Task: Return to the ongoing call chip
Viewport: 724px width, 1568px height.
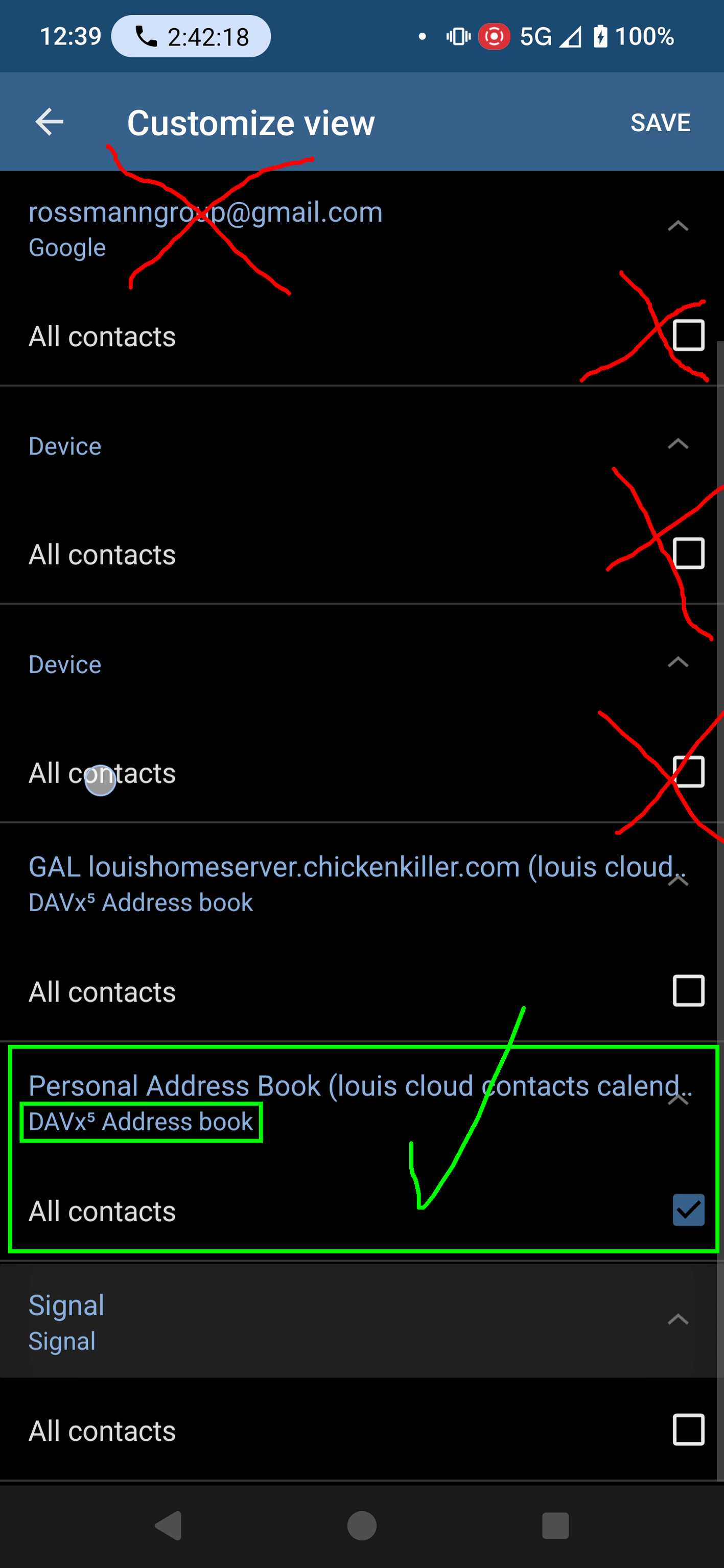Action: (x=191, y=37)
